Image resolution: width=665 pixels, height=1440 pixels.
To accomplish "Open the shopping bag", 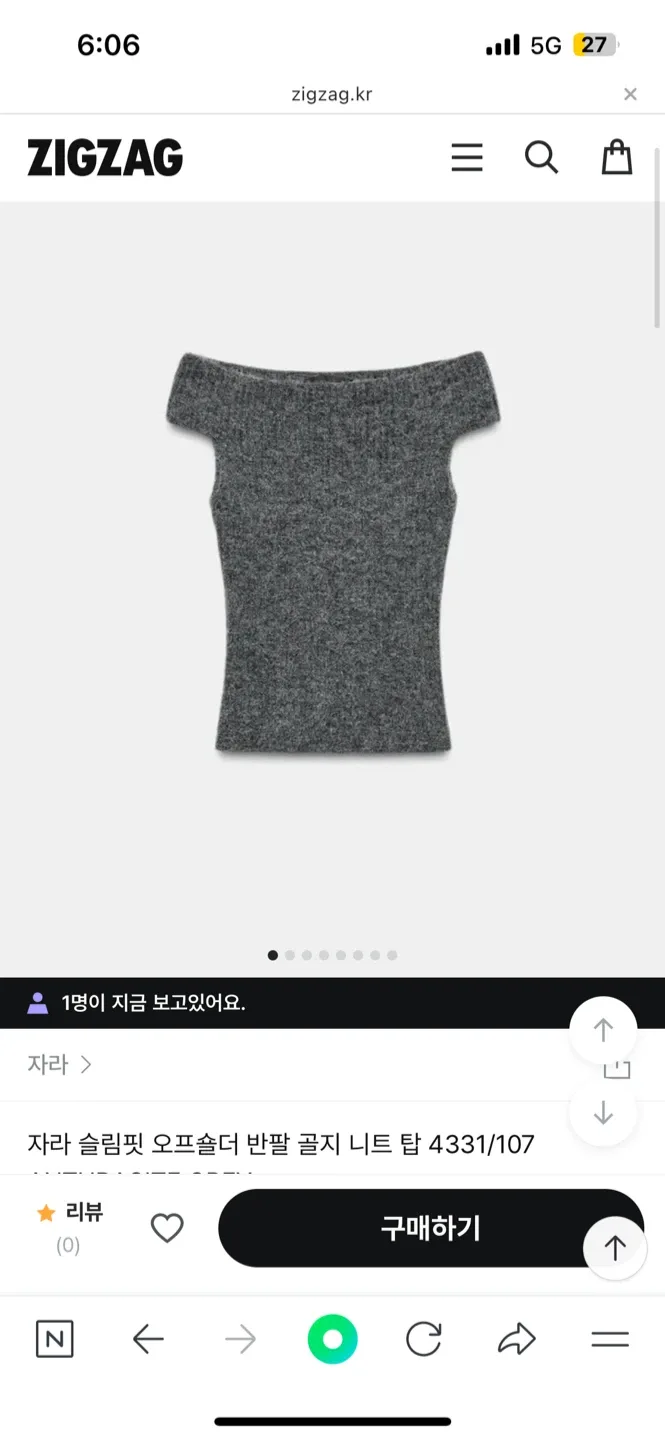I will click(x=616, y=158).
